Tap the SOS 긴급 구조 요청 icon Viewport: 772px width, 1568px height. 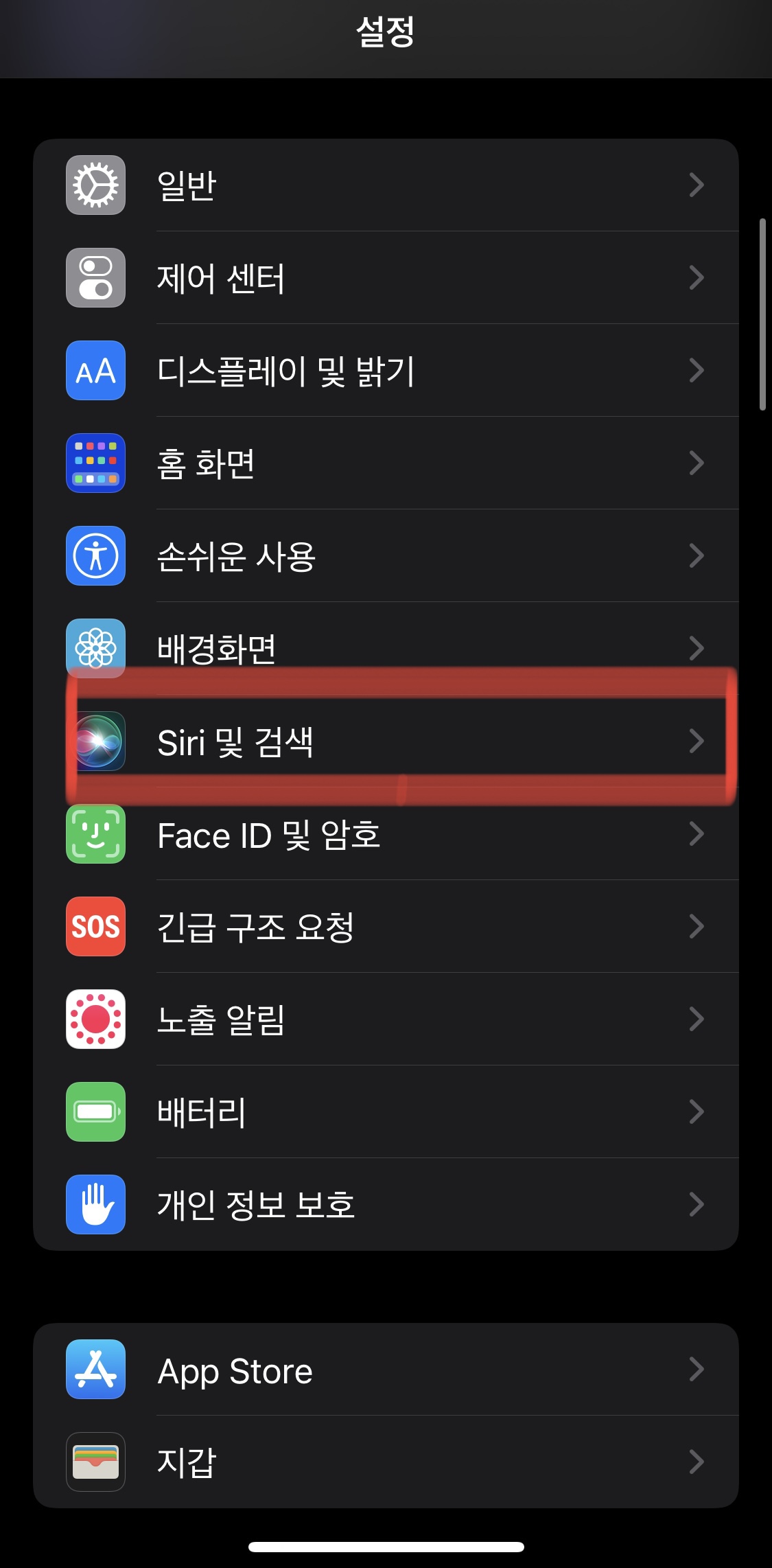pyautogui.click(x=95, y=927)
